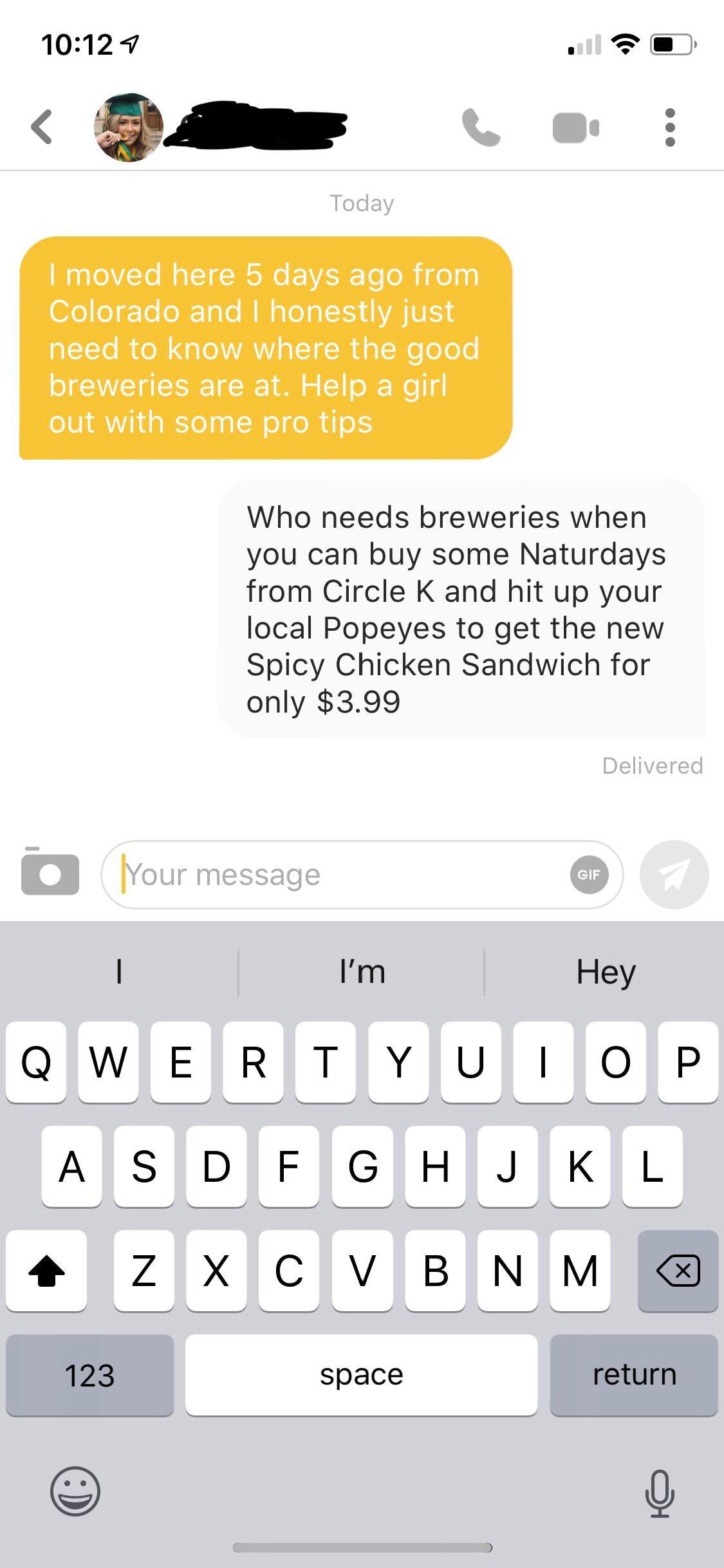This screenshot has width=724, height=1568.
Task: Open the emoji keyboard
Action: pyautogui.click(x=75, y=1491)
